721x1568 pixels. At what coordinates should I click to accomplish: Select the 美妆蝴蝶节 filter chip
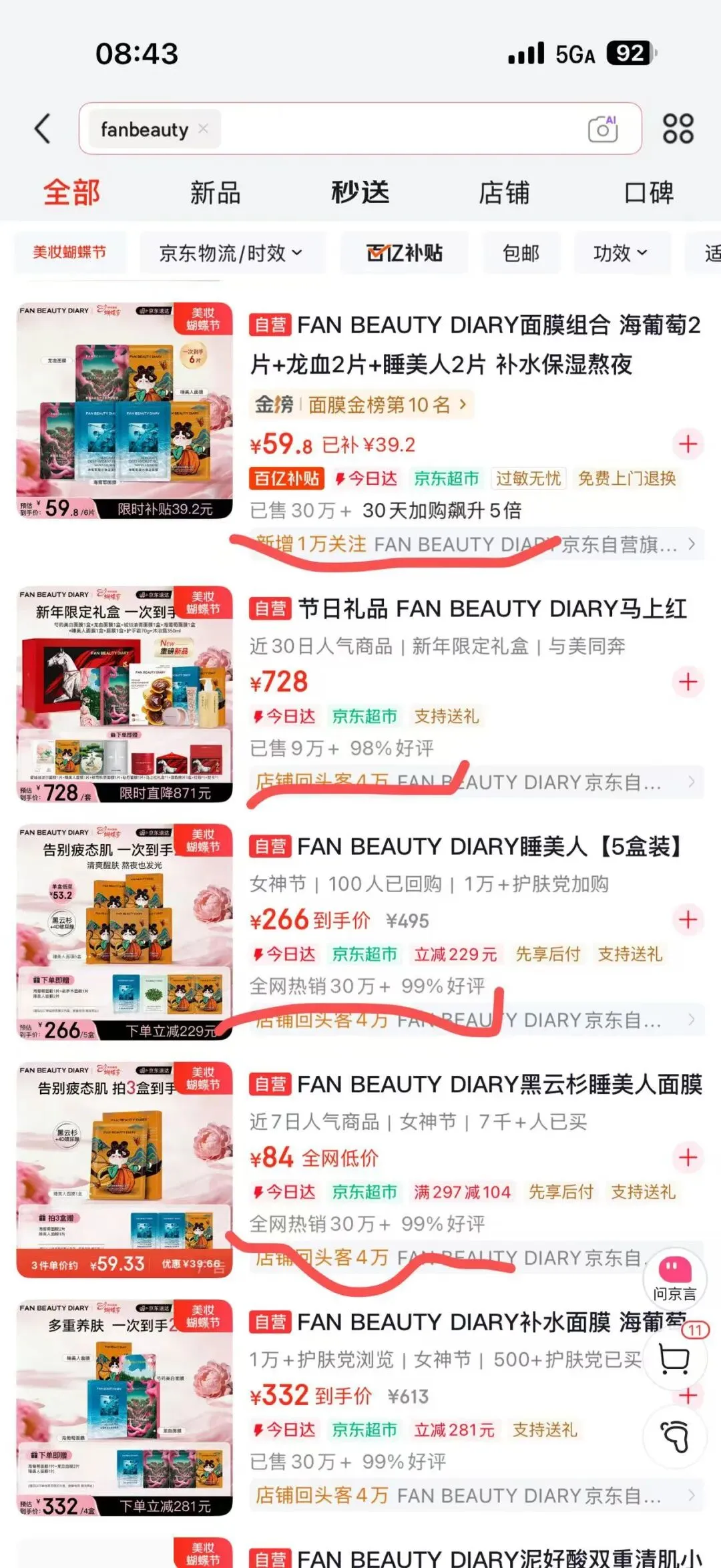click(x=69, y=252)
